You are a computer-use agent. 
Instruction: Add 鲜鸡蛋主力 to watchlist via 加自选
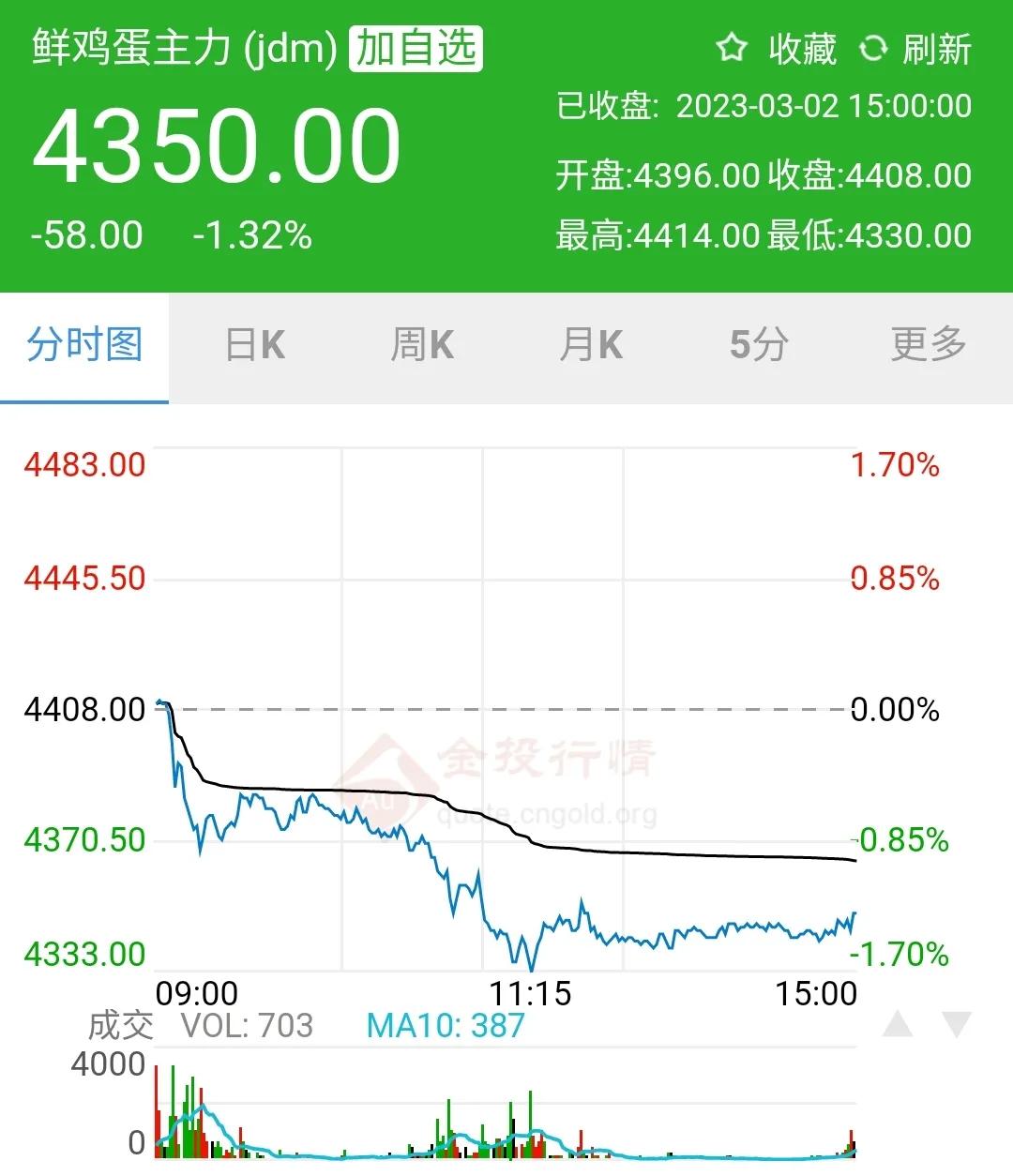point(415,49)
